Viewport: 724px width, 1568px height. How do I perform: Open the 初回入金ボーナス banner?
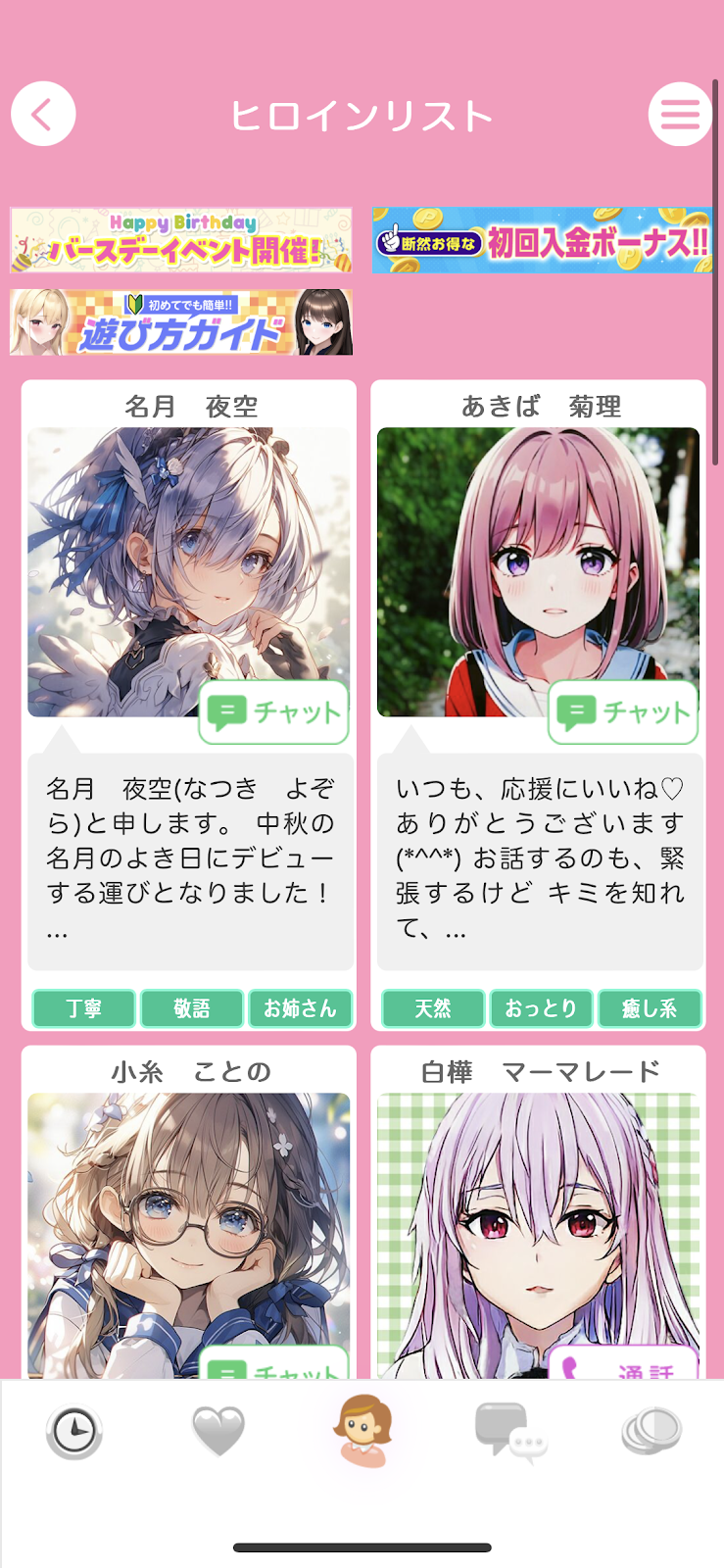542,240
